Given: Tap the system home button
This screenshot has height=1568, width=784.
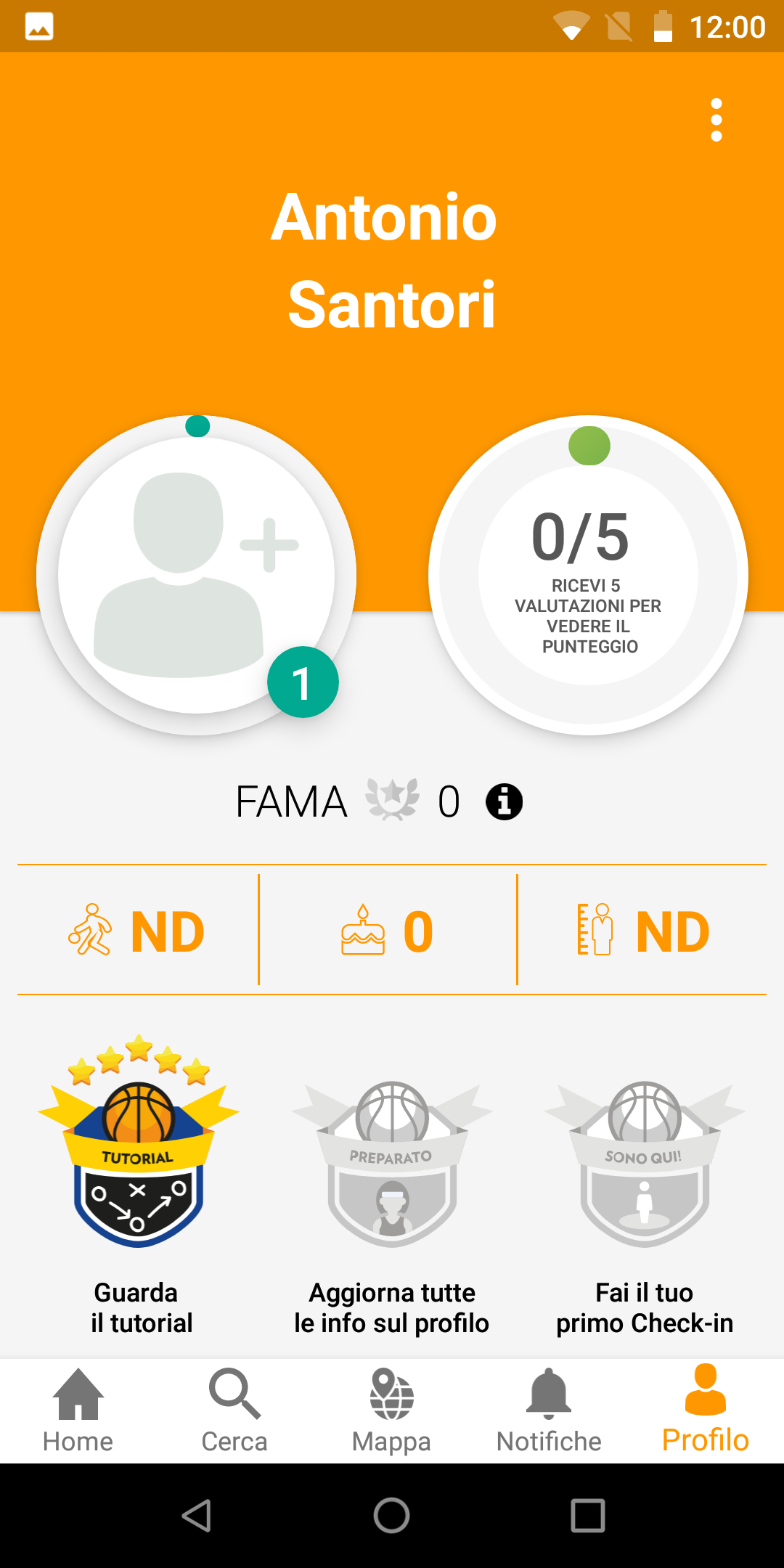Looking at the screenshot, I should click(x=392, y=1516).
